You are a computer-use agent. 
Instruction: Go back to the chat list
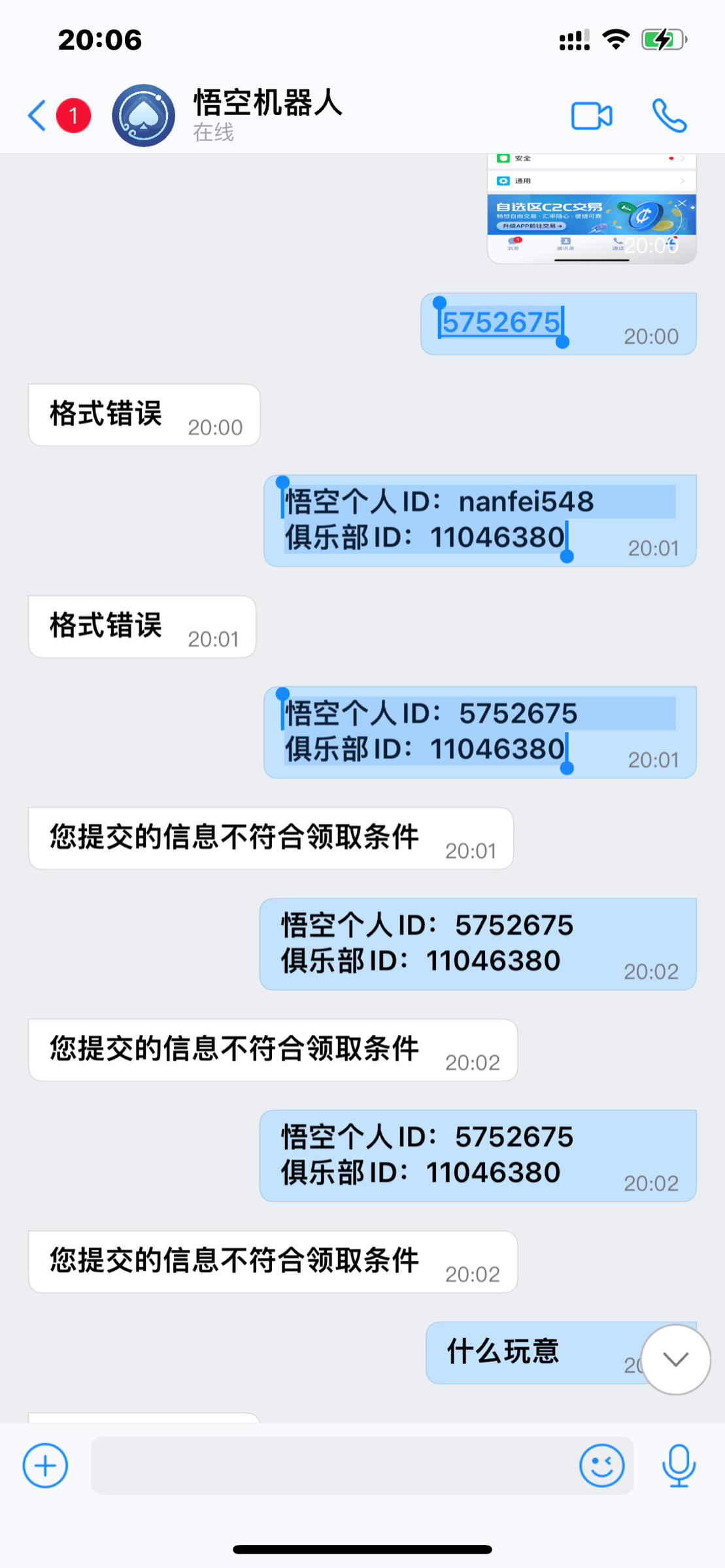point(38,116)
